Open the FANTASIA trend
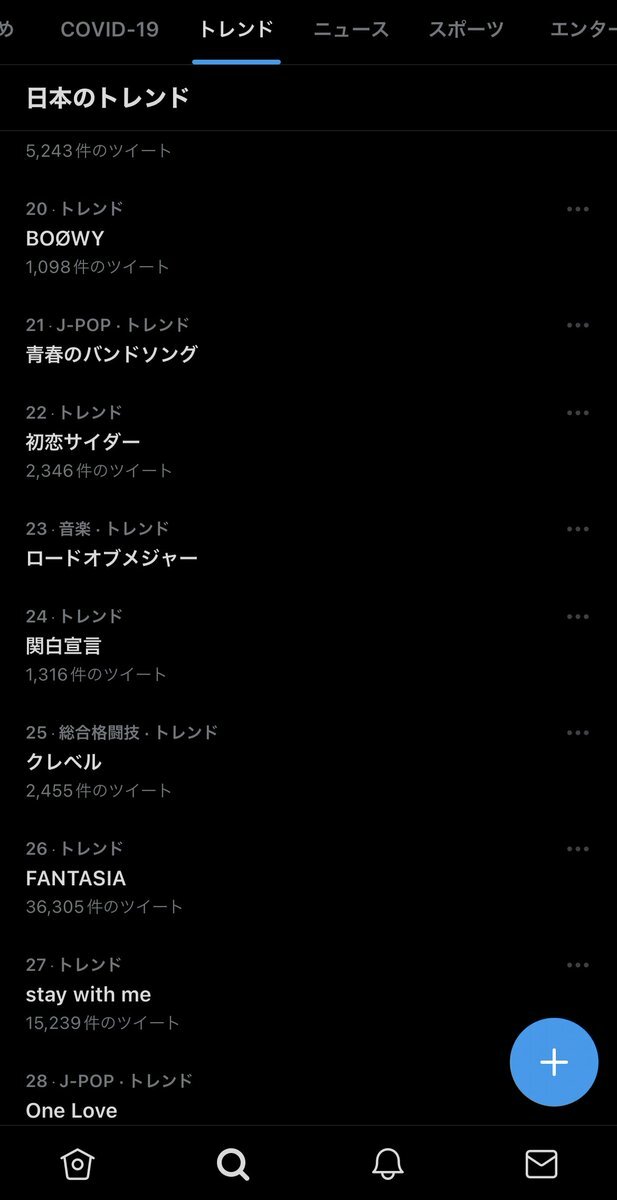Image resolution: width=617 pixels, height=1200 pixels. click(76, 878)
